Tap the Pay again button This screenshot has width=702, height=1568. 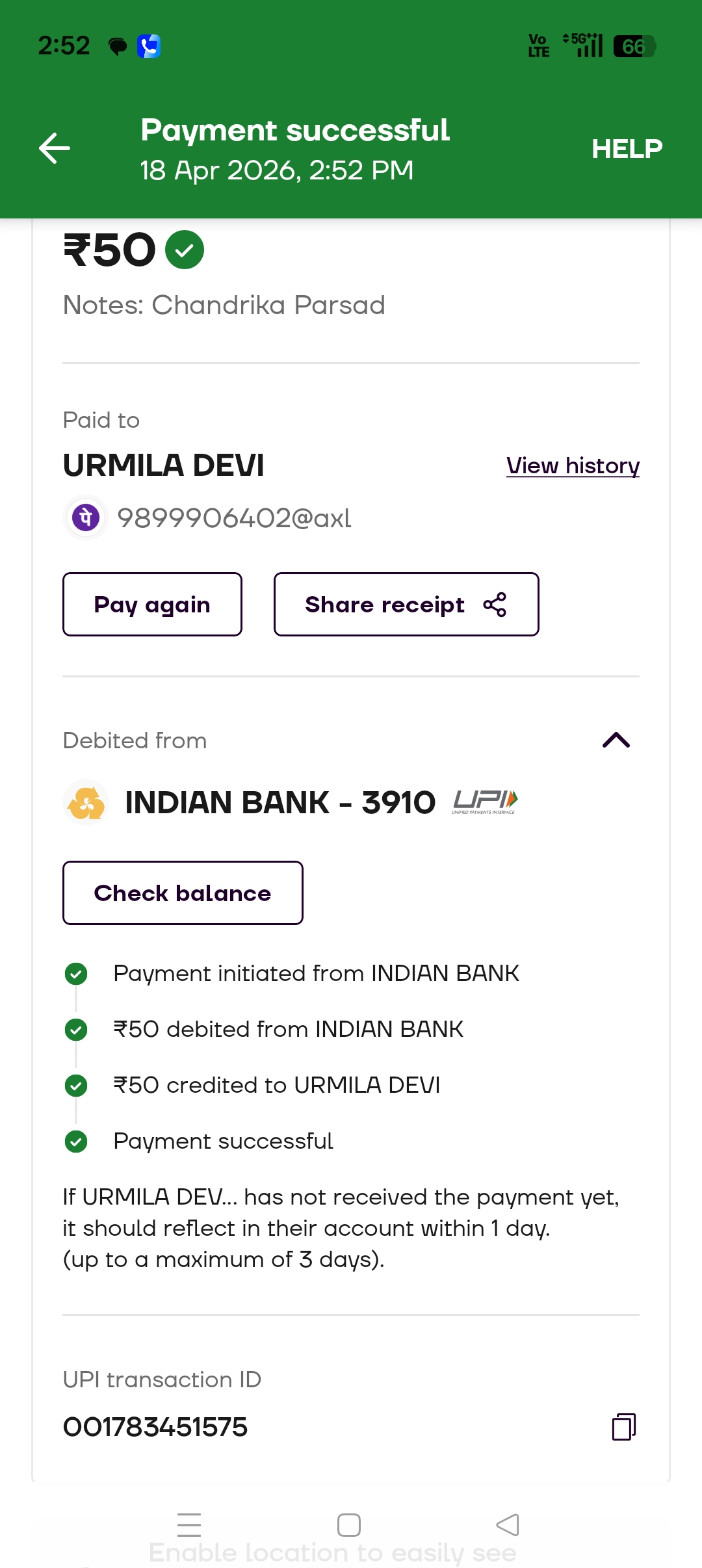(152, 605)
